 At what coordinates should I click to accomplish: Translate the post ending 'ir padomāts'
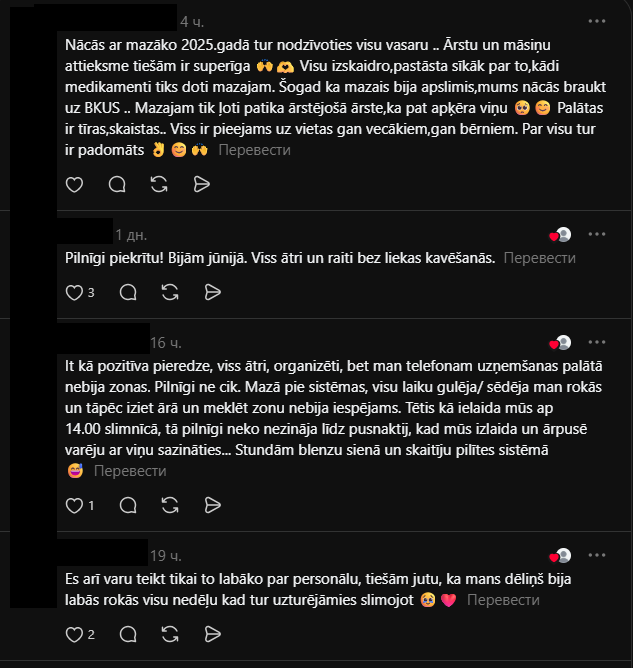pos(254,150)
